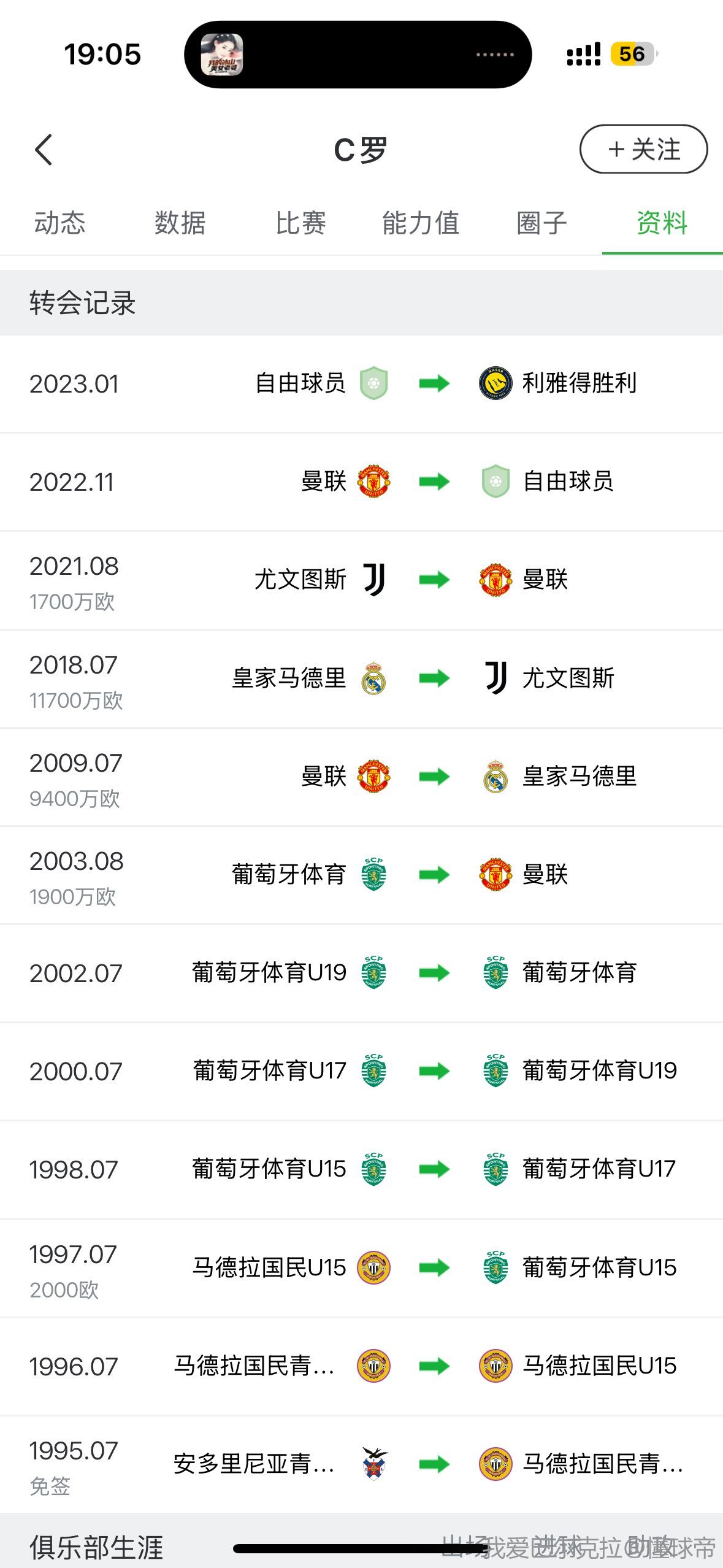The width and height of the screenshot is (723, 1568).
Task: Switch to the 圈子 tab
Action: (541, 223)
